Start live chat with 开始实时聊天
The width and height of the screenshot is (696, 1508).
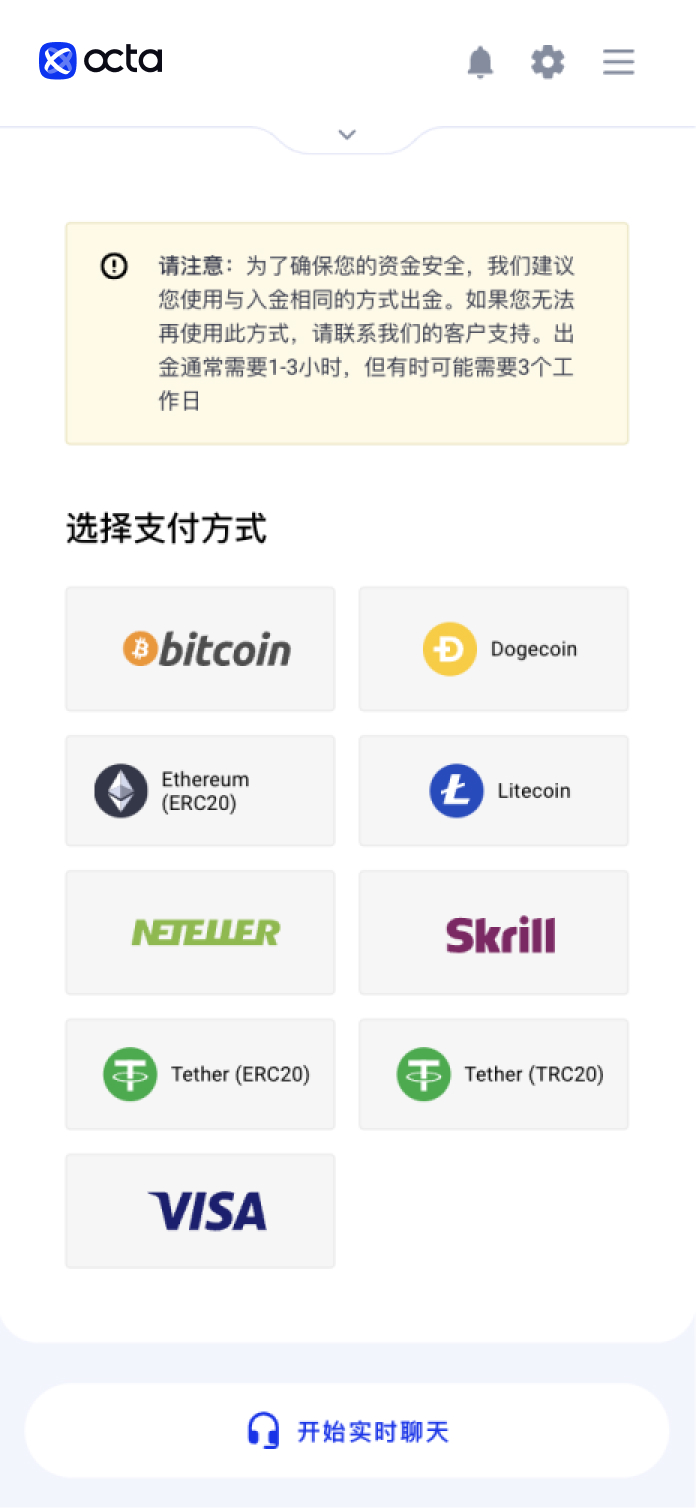click(x=347, y=1431)
